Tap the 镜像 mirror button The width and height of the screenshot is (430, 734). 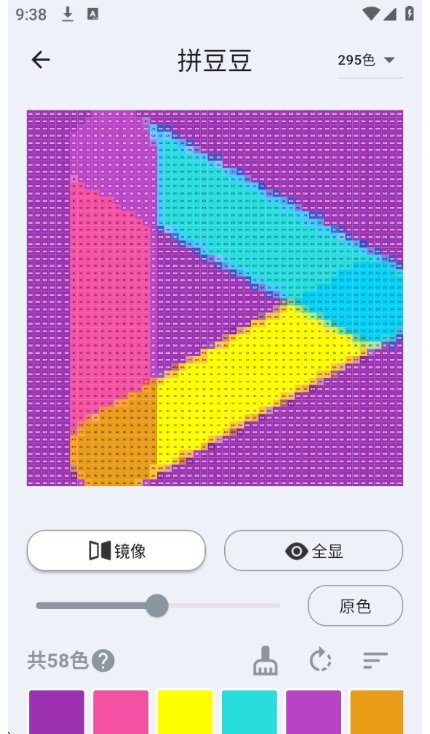pos(116,550)
